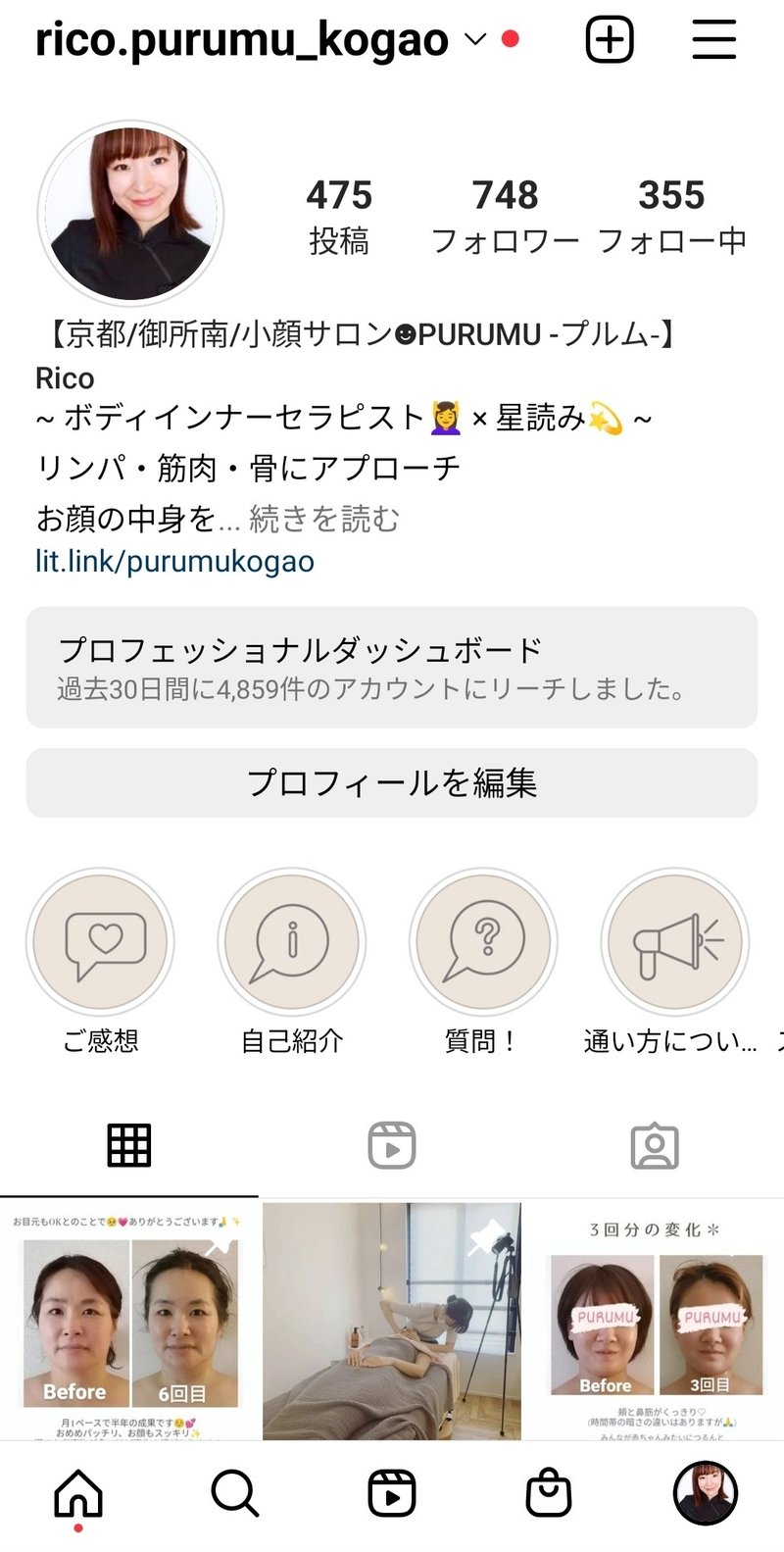Open the create new post icon
Screen dimensions: 784x1552
609,39
